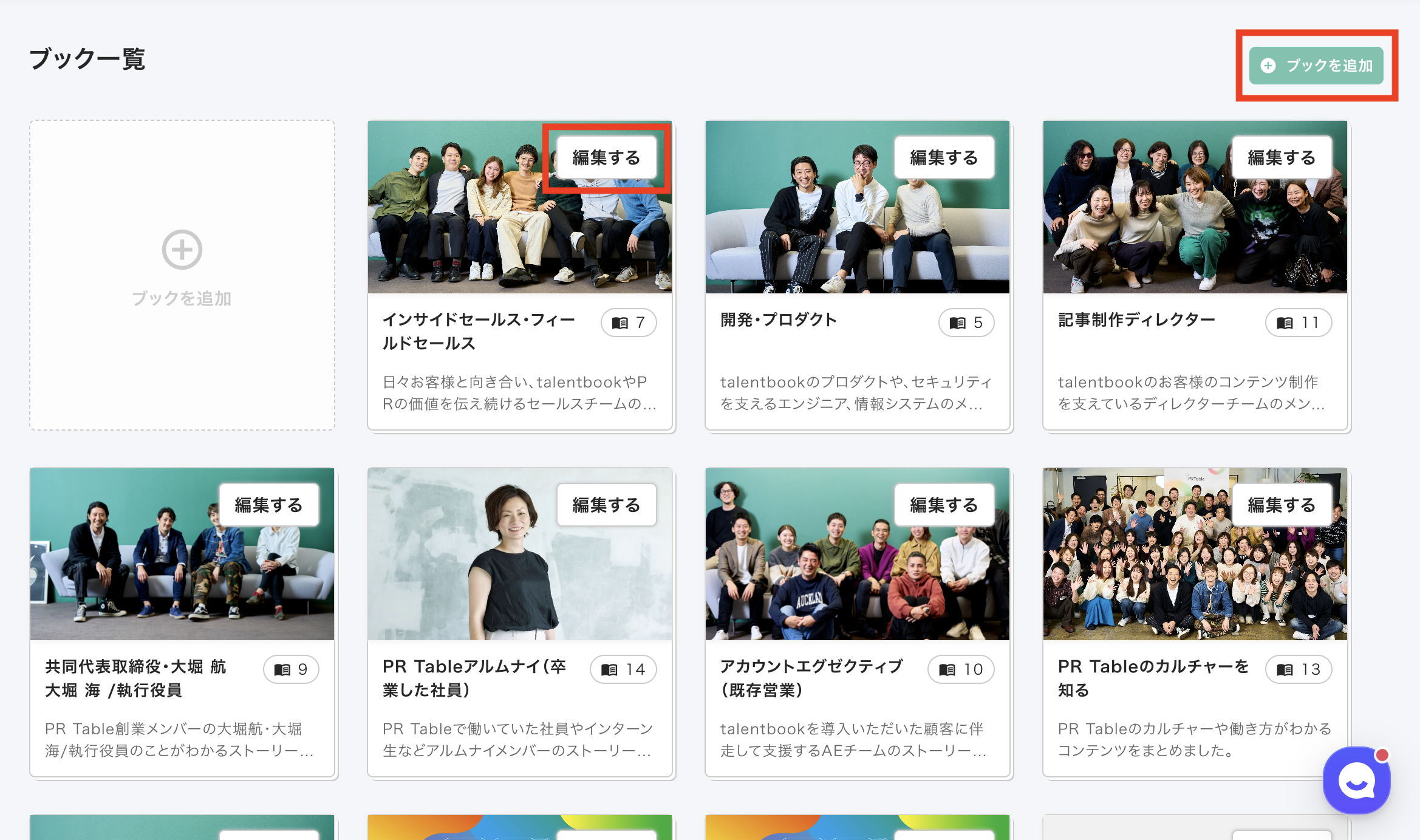Open the chat support bubble
Image resolution: width=1420 pixels, height=840 pixels.
1356,780
